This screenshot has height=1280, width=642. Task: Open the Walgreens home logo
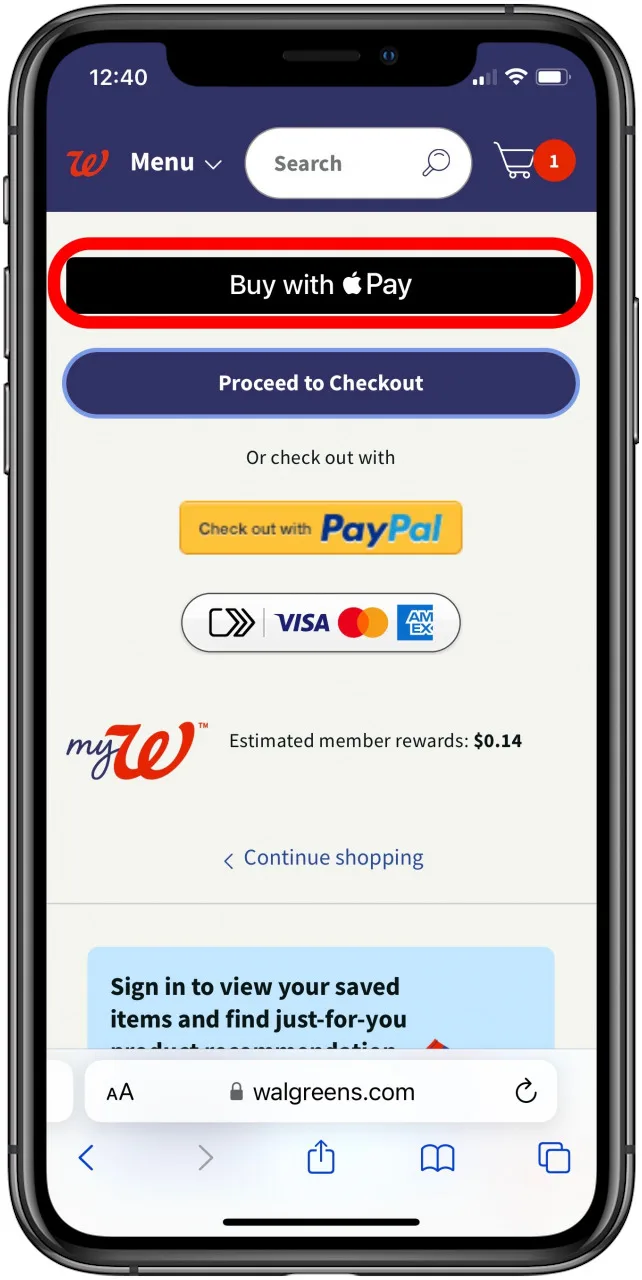[x=87, y=163]
